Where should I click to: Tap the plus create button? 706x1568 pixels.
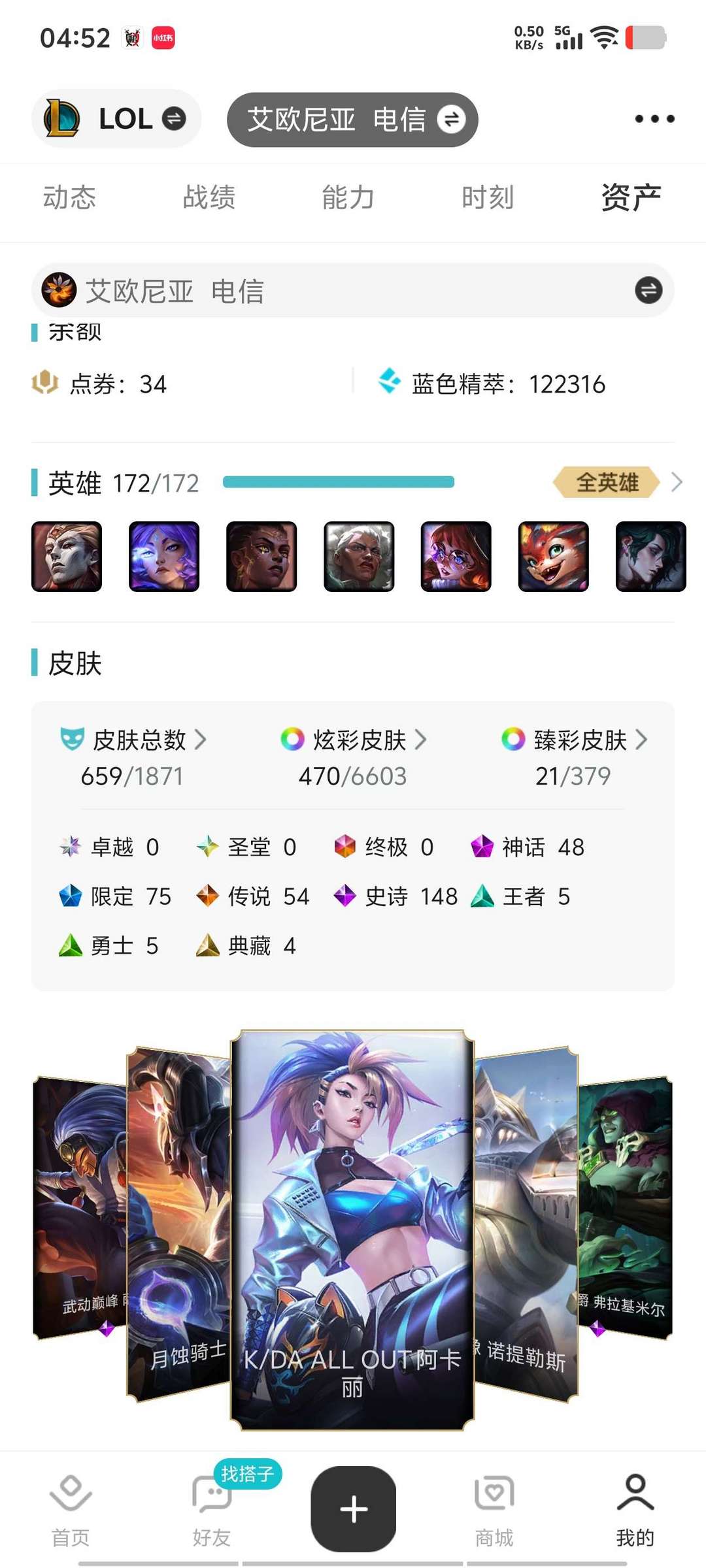tap(353, 1509)
